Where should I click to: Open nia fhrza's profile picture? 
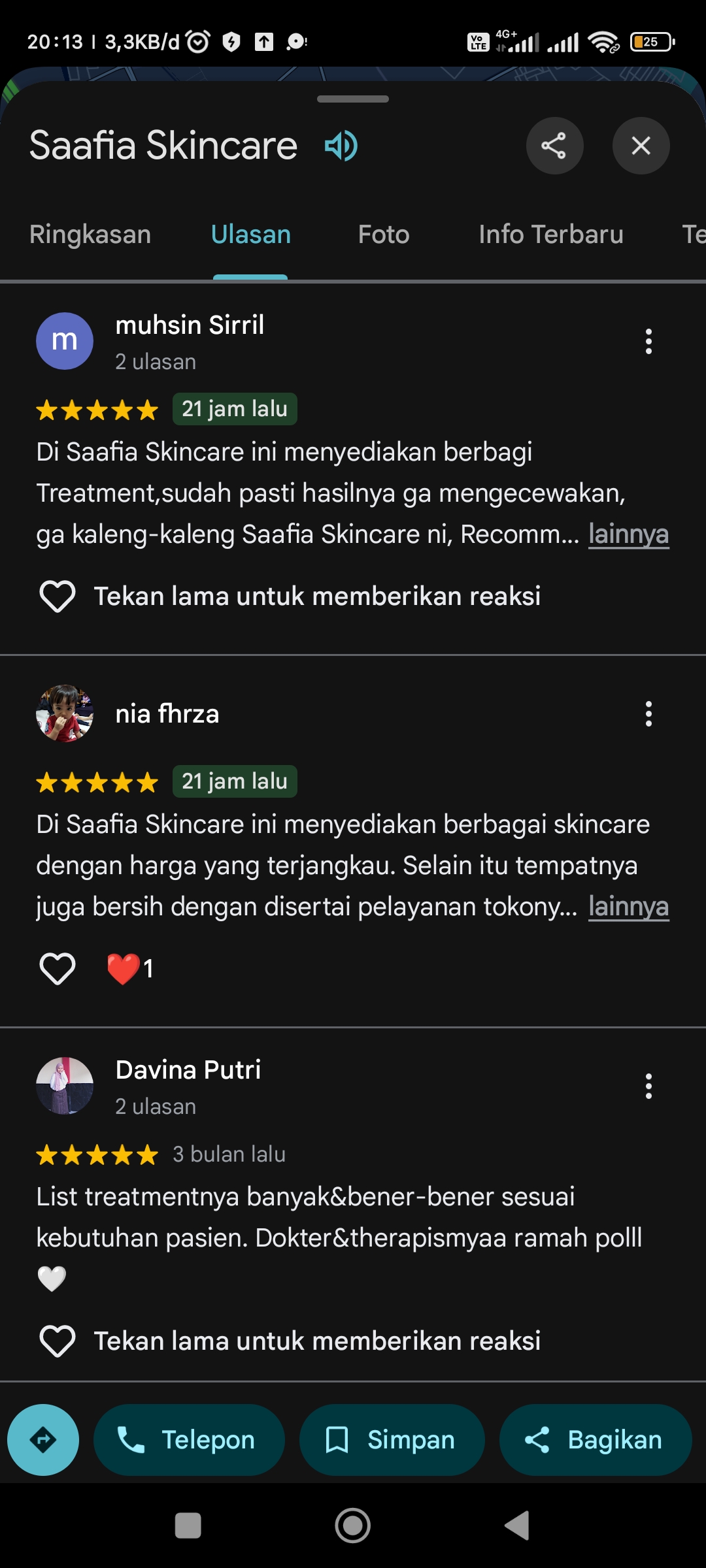pos(64,713)
